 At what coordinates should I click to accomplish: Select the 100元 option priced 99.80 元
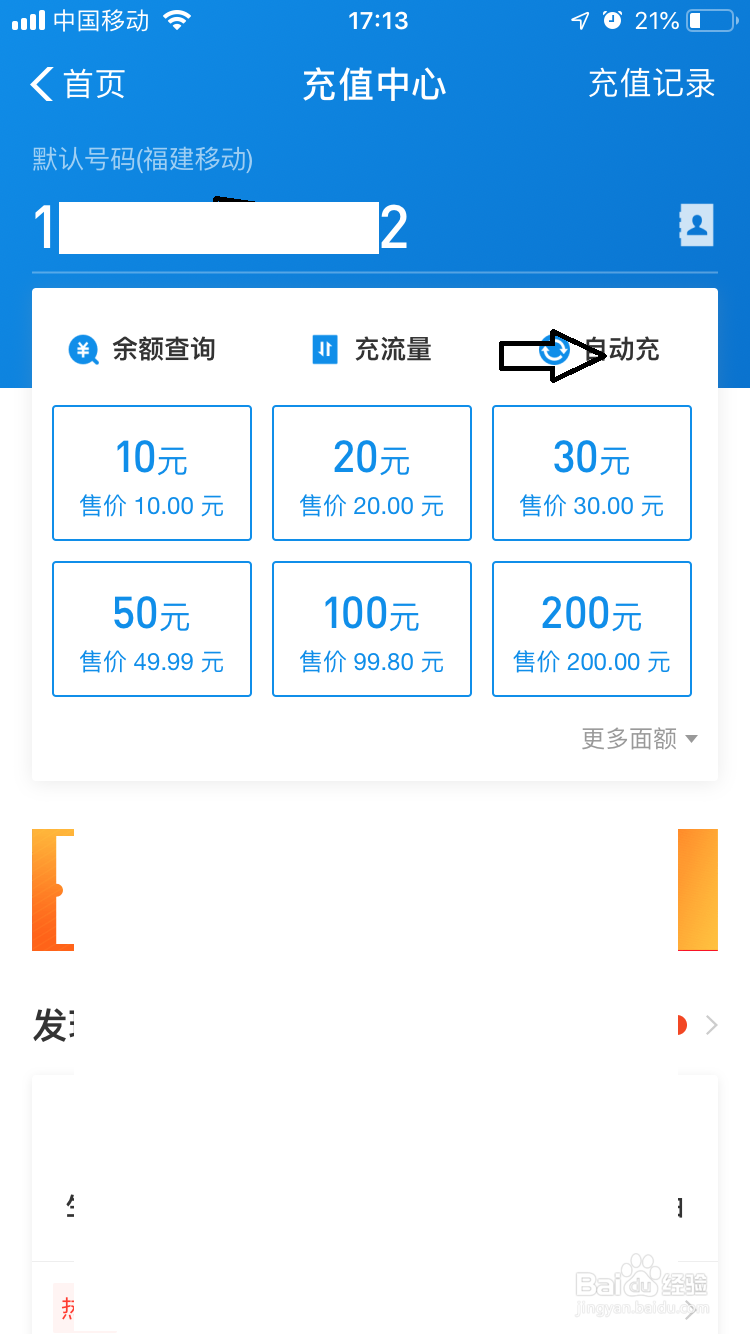[371, 628]
